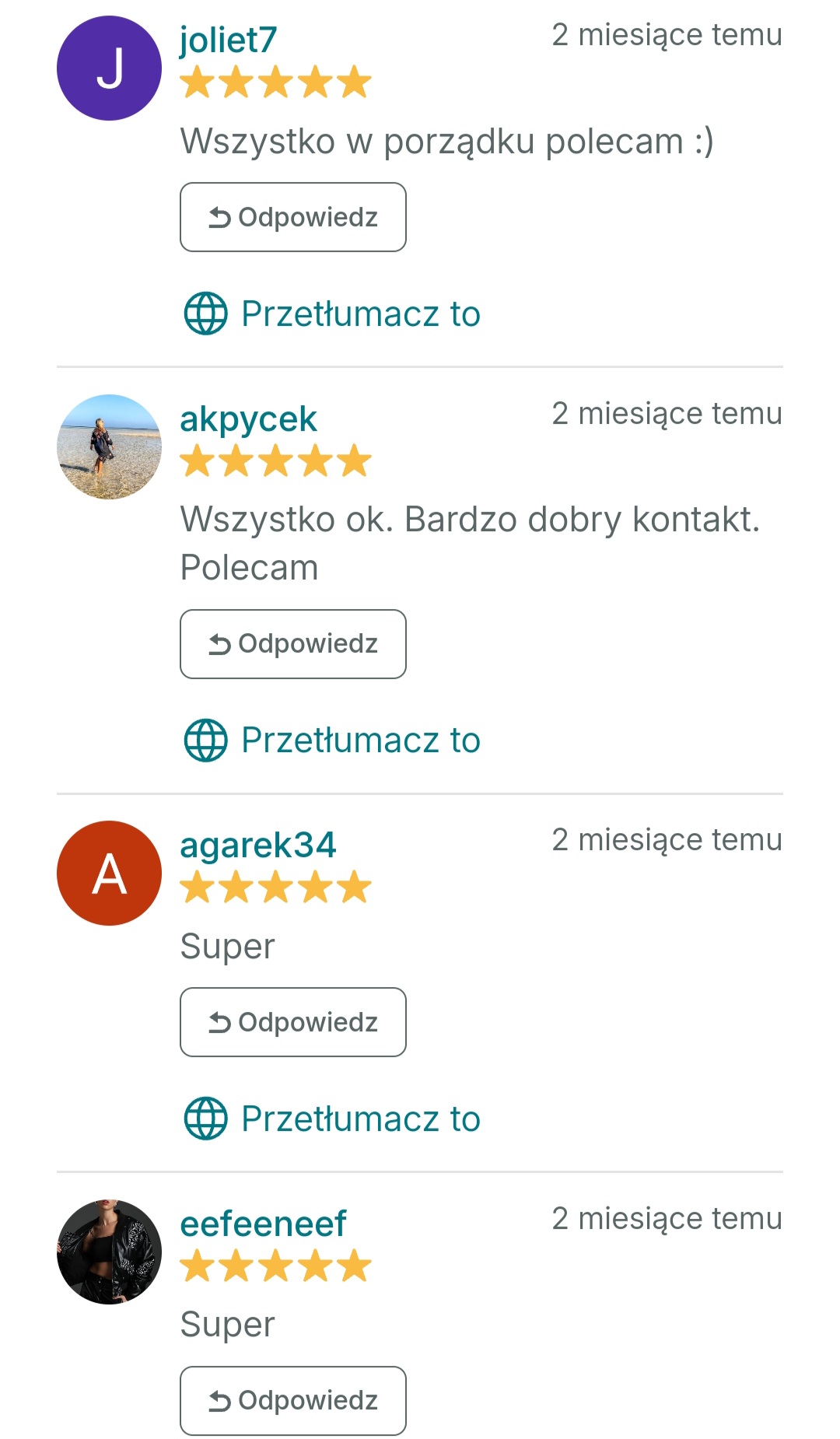This screenshot has height=1439, width=840.
Task: View akpycek's user profile
Action: 248,418
